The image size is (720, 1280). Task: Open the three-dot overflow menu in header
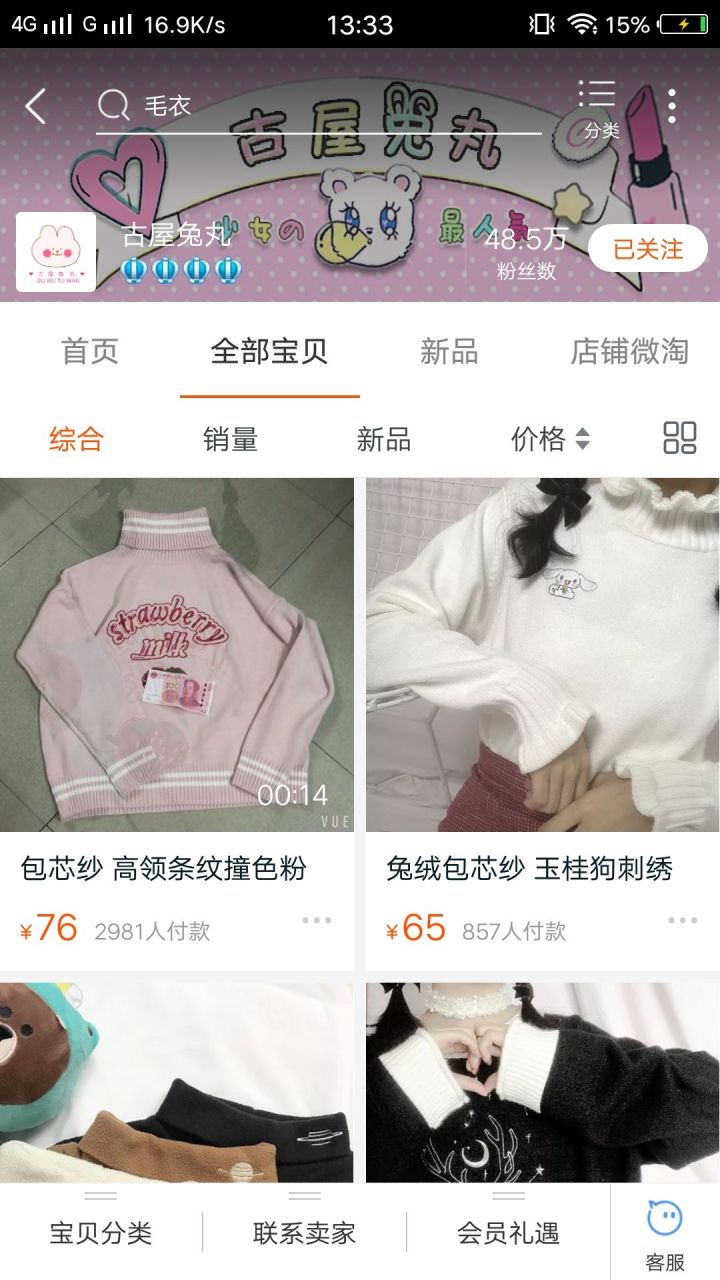672,106
